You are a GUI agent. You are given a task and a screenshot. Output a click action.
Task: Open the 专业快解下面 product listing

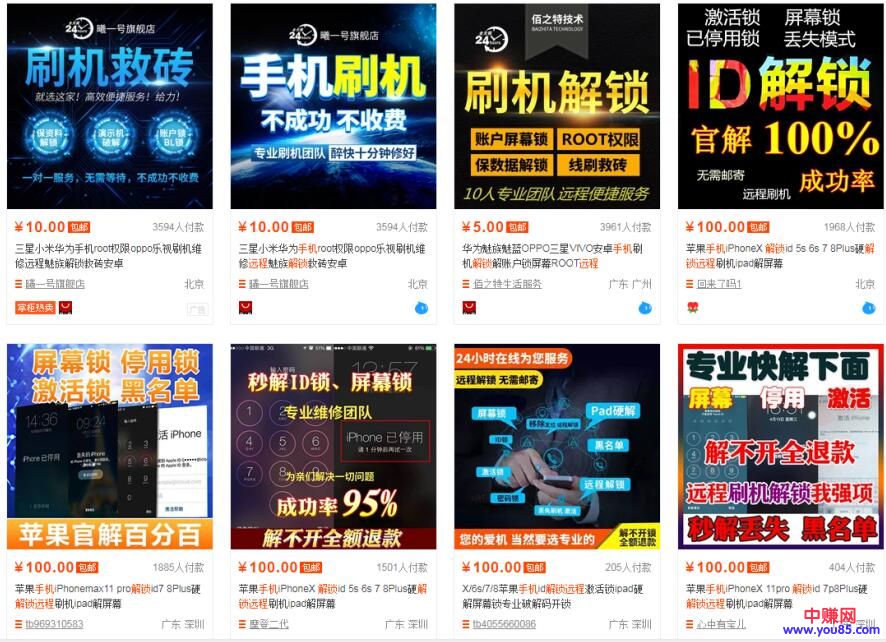point(780,445)
